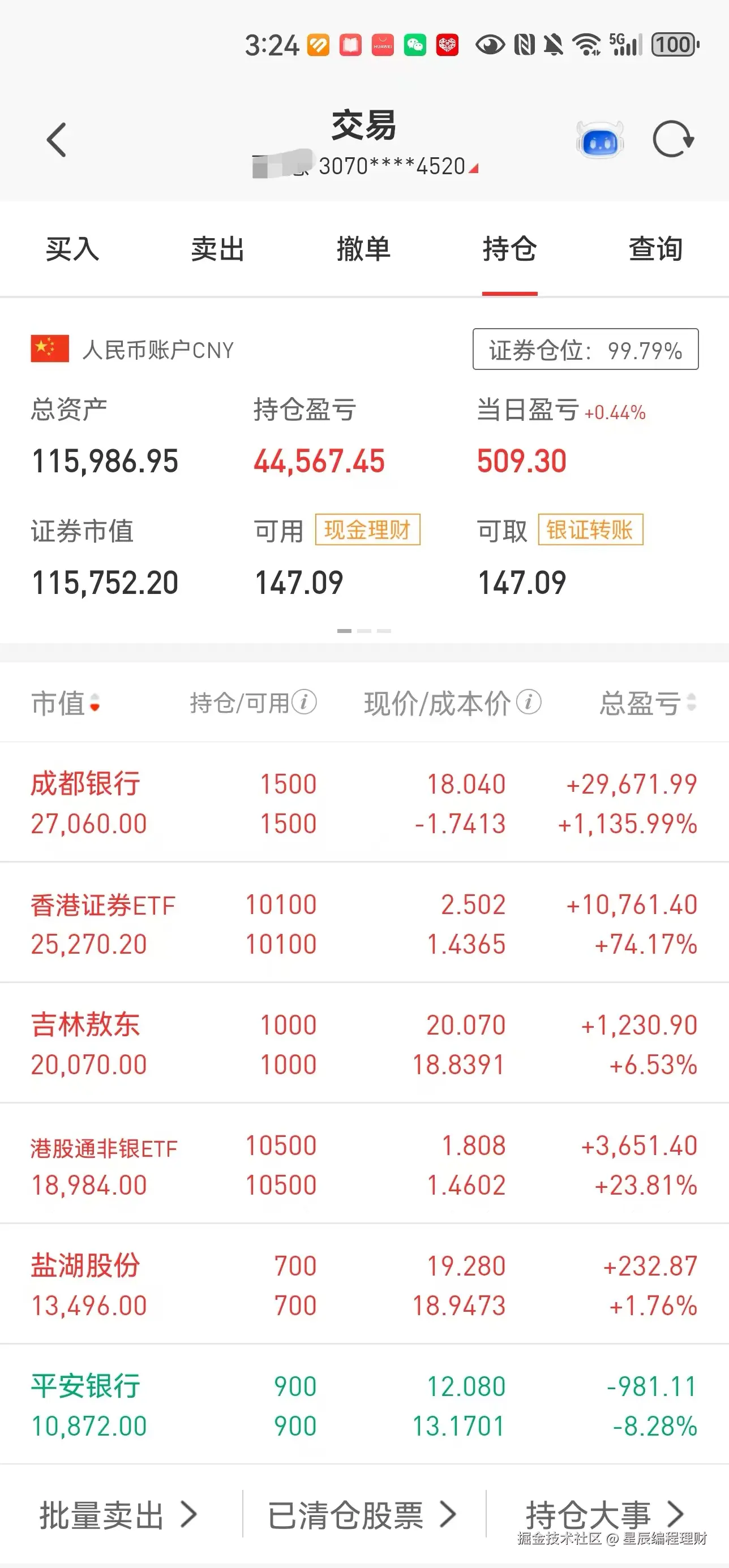This screenshot has width=729, height=1568.
Task: Tap the WeChat icon in status bar
Action: 415,45
